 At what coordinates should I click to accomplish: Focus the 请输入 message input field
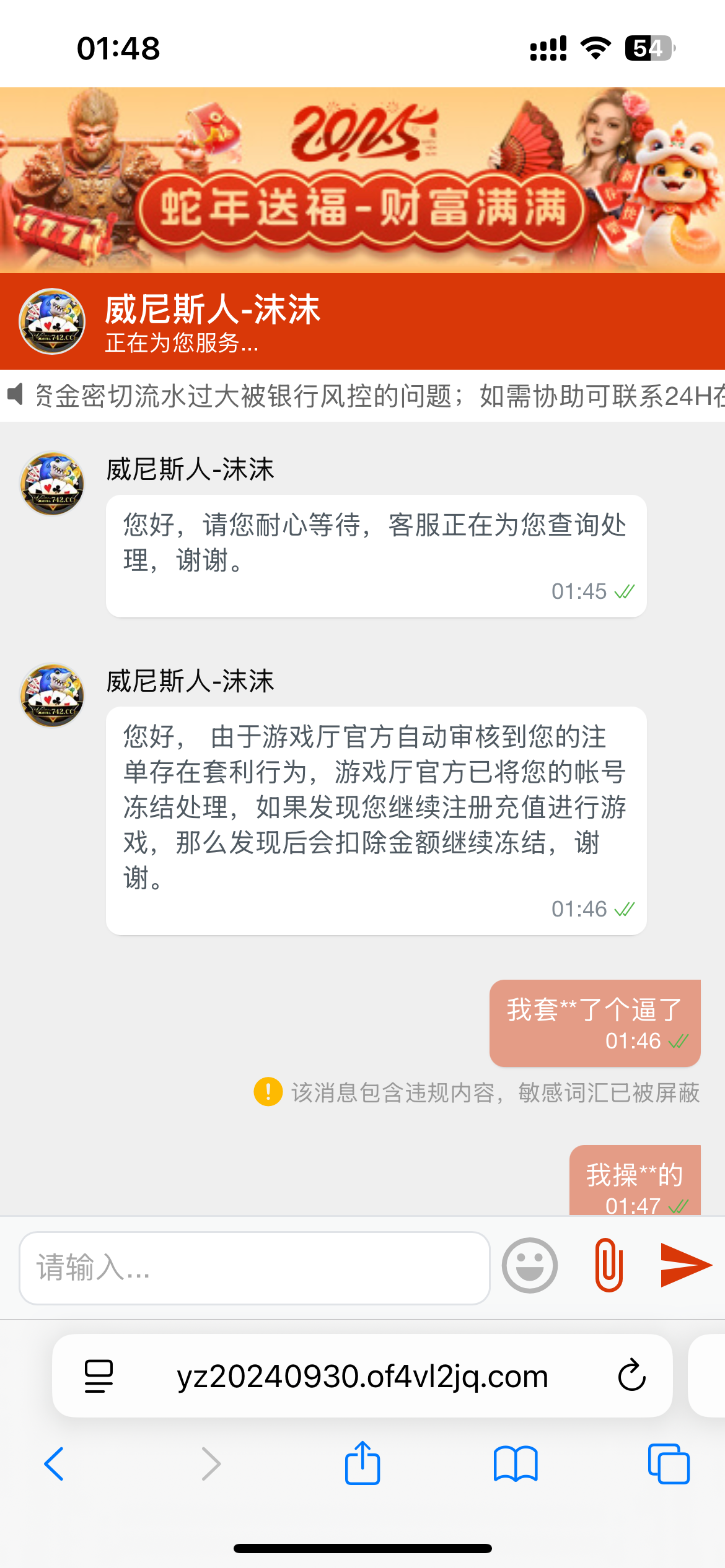[x=254, y=1268]
